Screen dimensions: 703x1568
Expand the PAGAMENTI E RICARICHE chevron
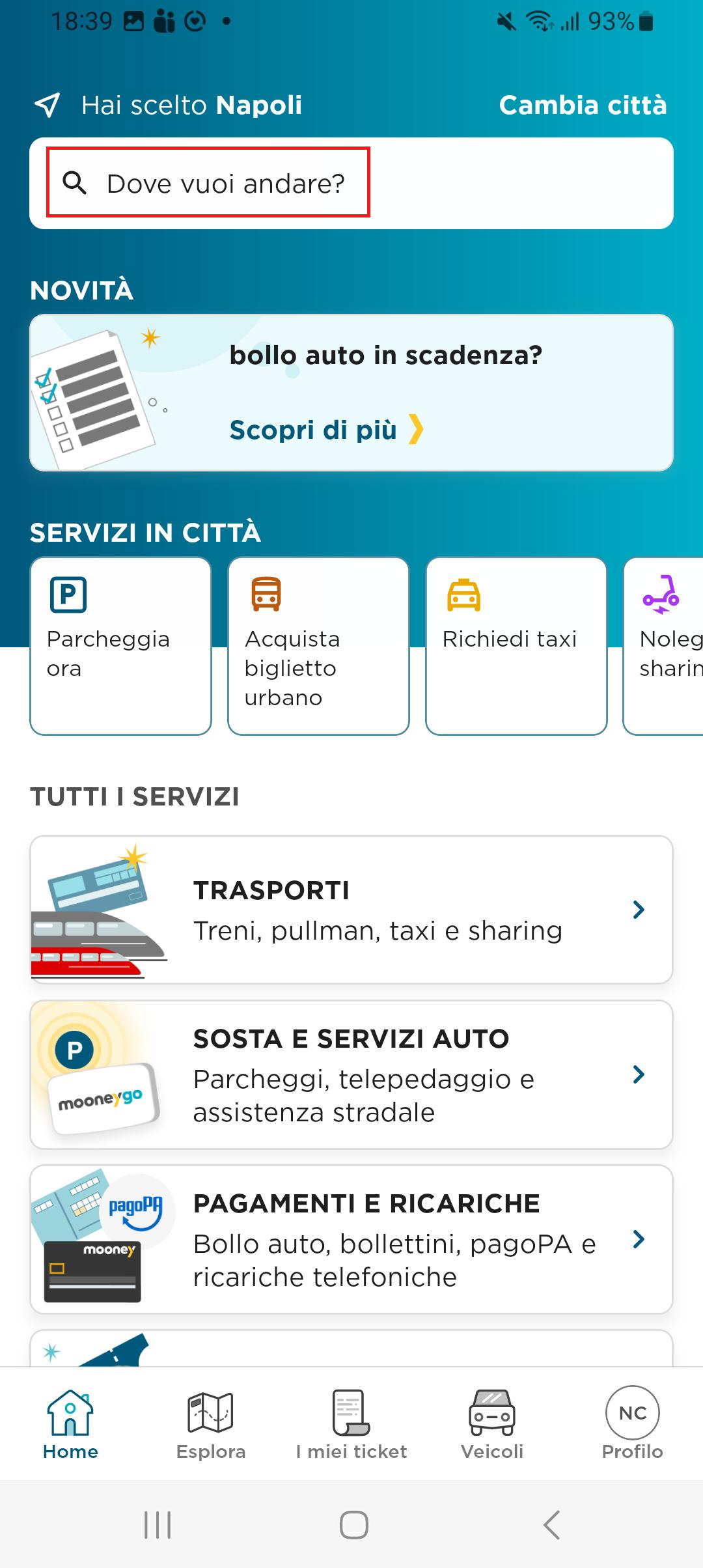[x=639, y=1240]
